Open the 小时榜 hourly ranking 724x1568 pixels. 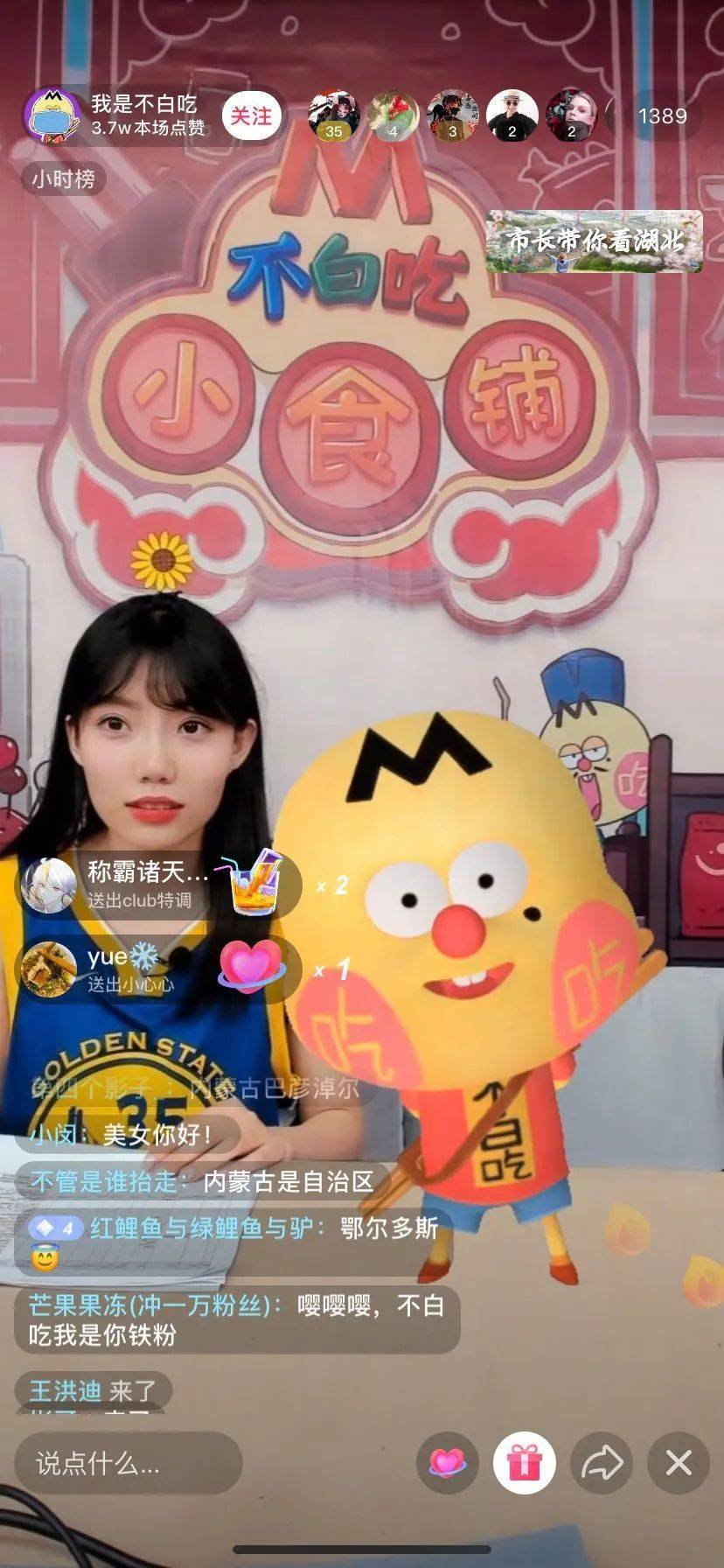tap(63, 179)
